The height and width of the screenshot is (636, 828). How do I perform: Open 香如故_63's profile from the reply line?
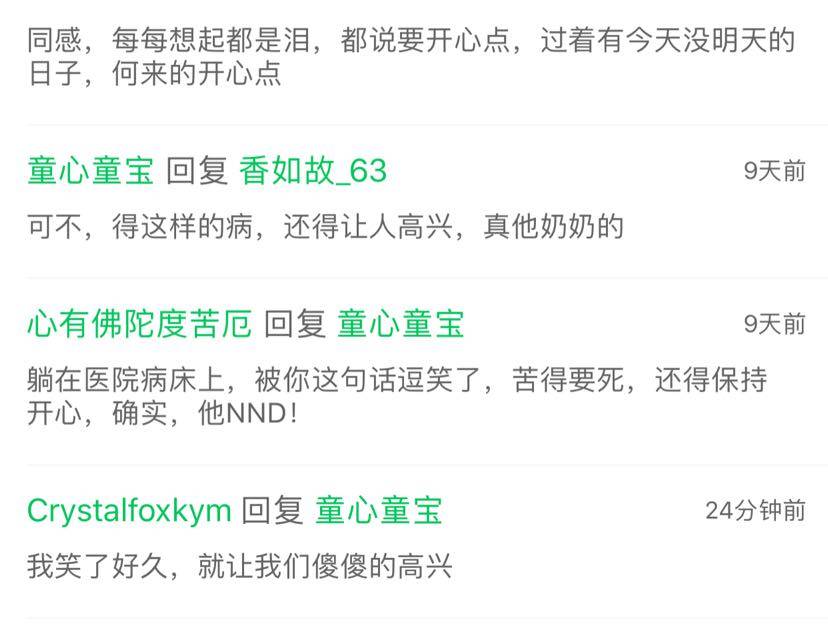coord(313,171)
